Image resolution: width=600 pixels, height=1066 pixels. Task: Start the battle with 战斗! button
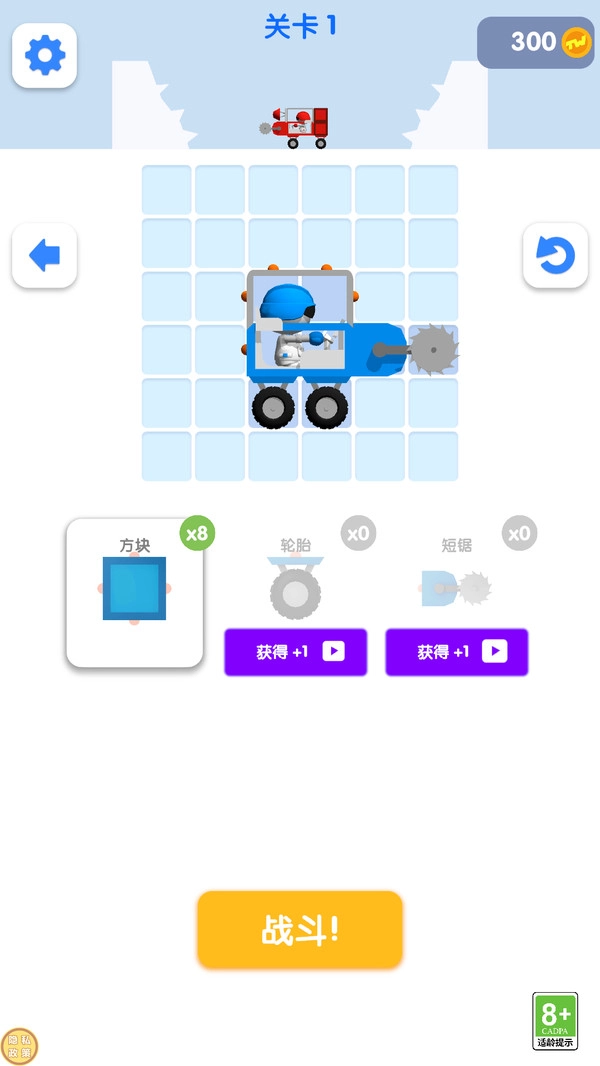click(x=300, y=930)
